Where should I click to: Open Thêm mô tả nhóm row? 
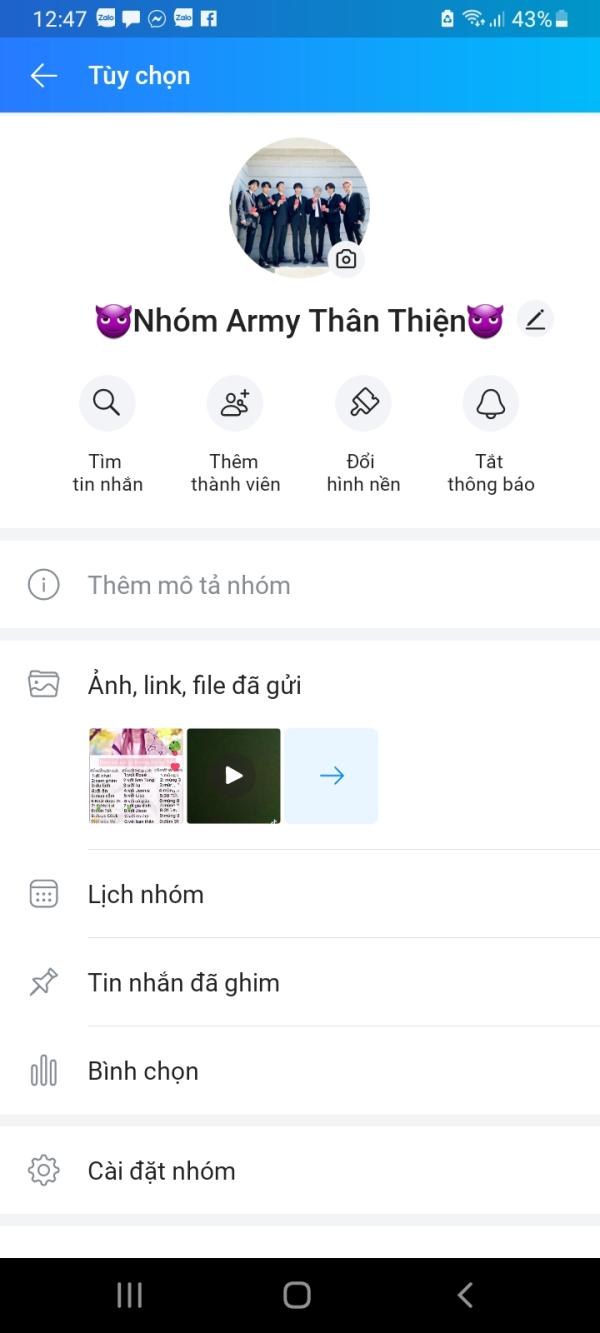300,585
